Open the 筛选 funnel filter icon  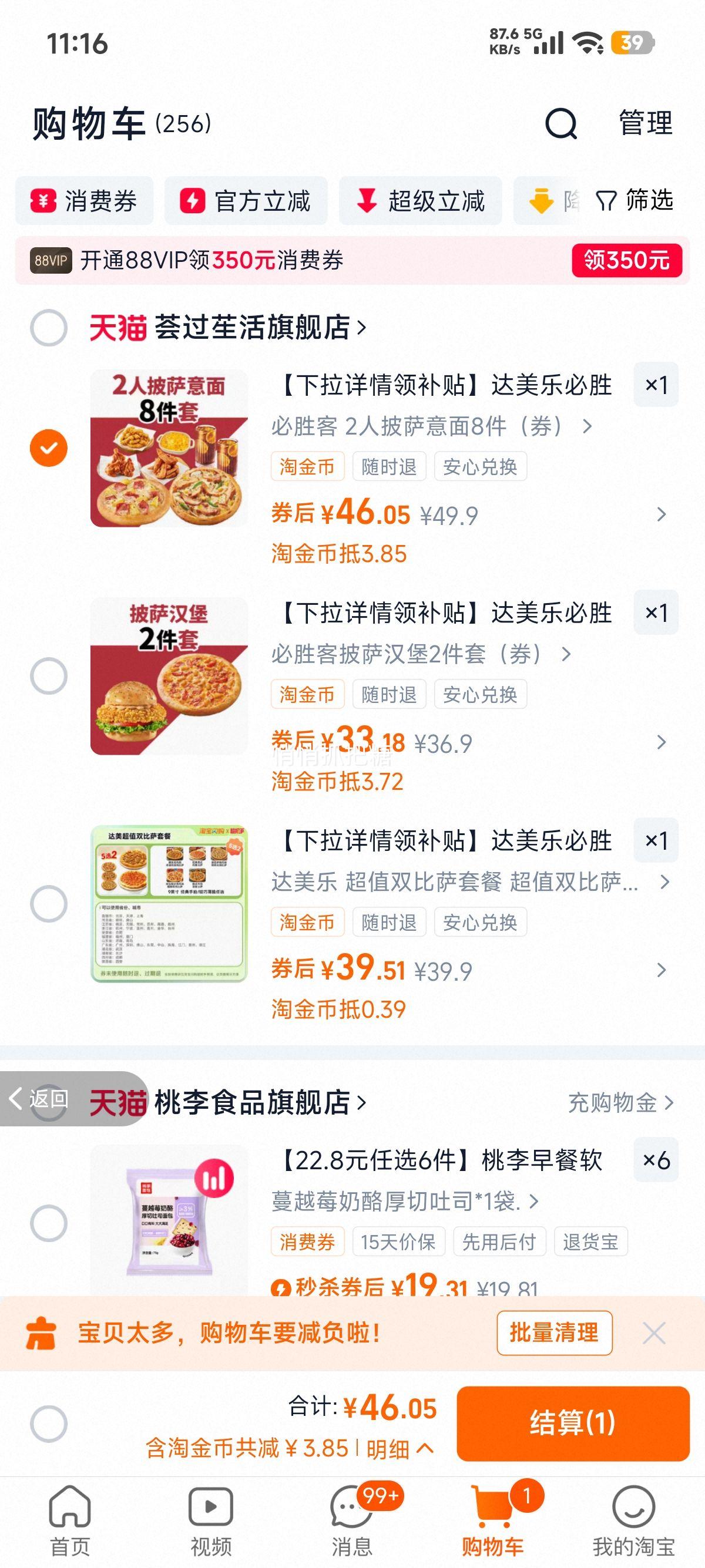(606, 201)
